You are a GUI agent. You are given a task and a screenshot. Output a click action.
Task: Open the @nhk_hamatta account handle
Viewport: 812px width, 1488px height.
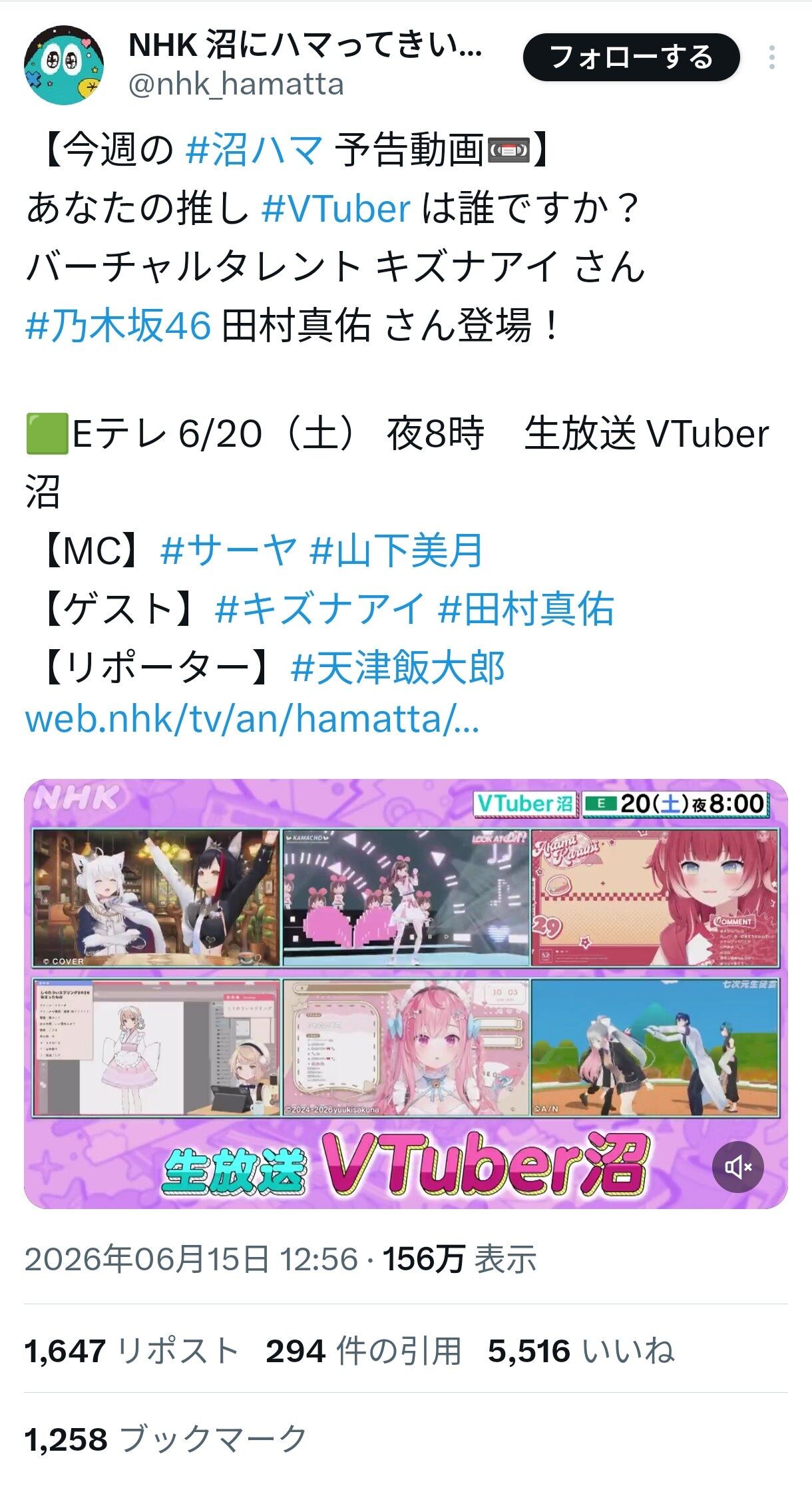[x=236, y=85]
